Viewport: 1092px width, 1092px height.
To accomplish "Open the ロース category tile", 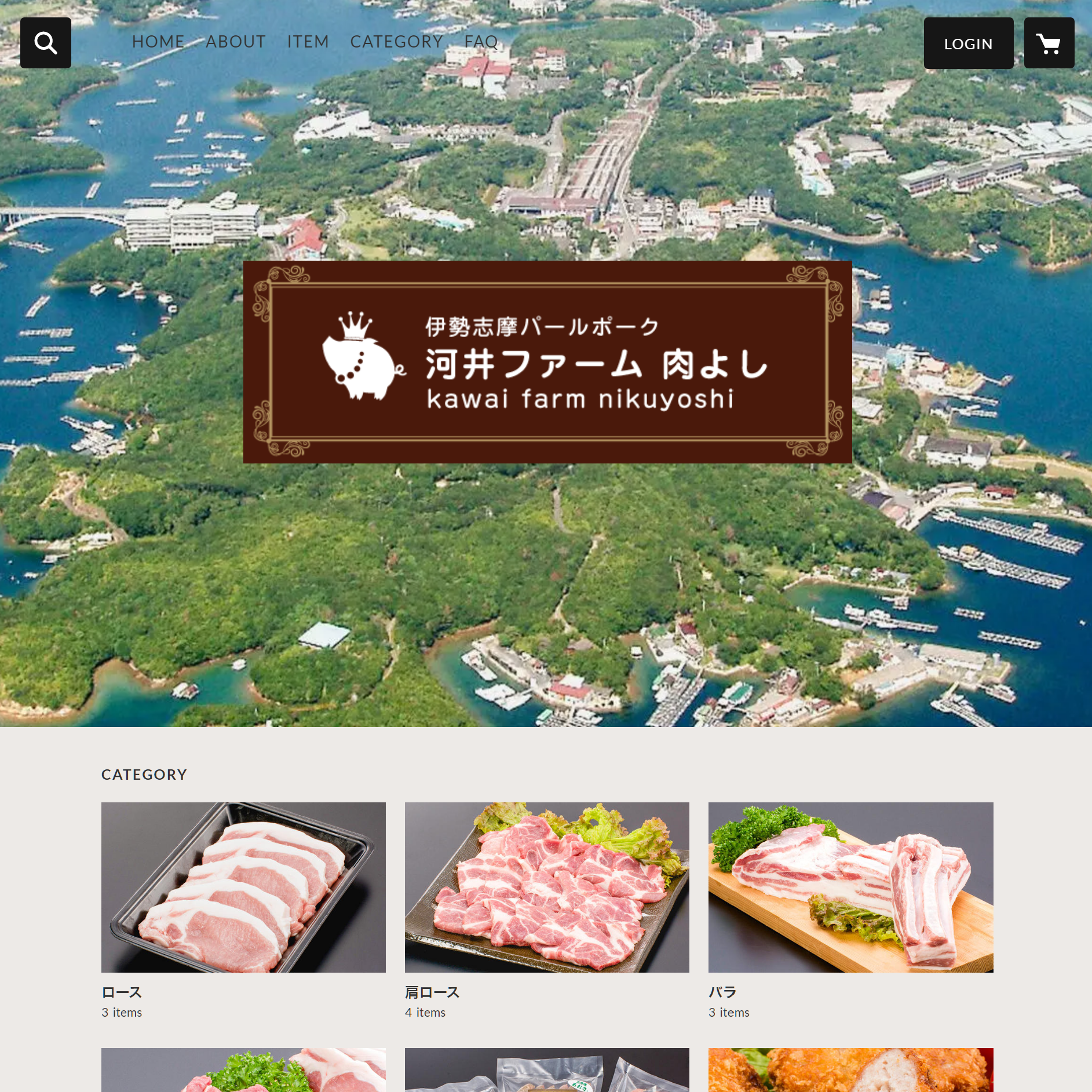I will click(x=243, y=887).
